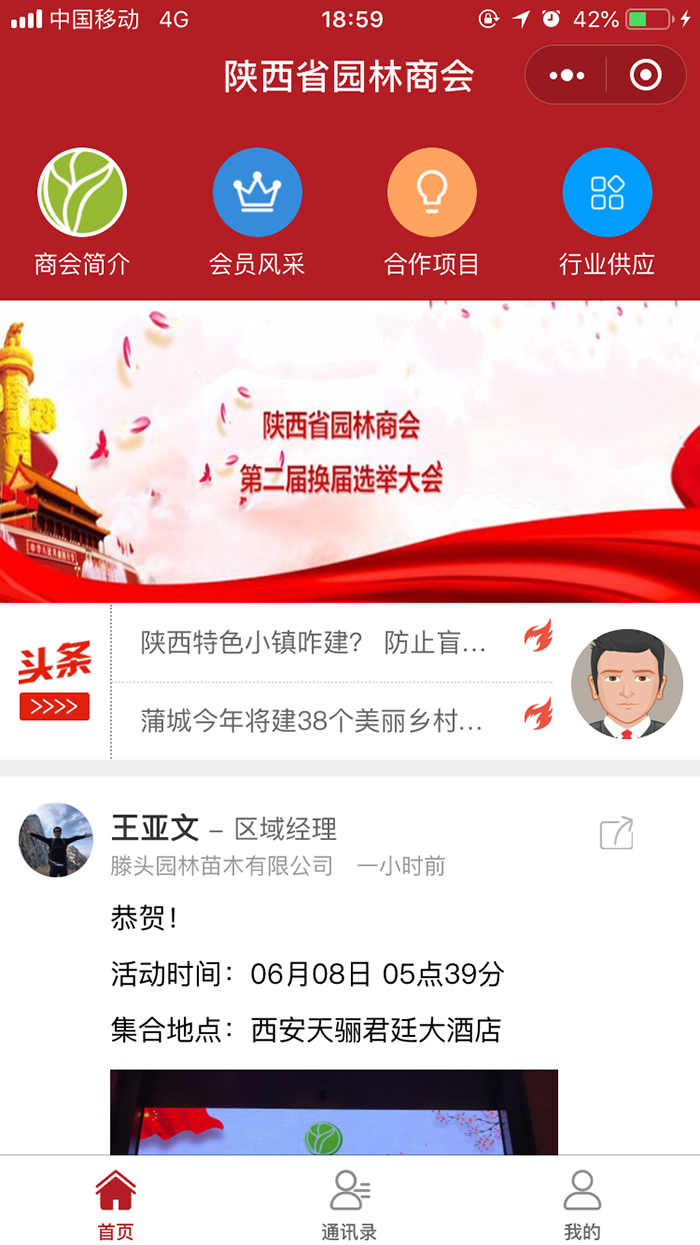Tap the 头条 headlines label

point(55,682)
